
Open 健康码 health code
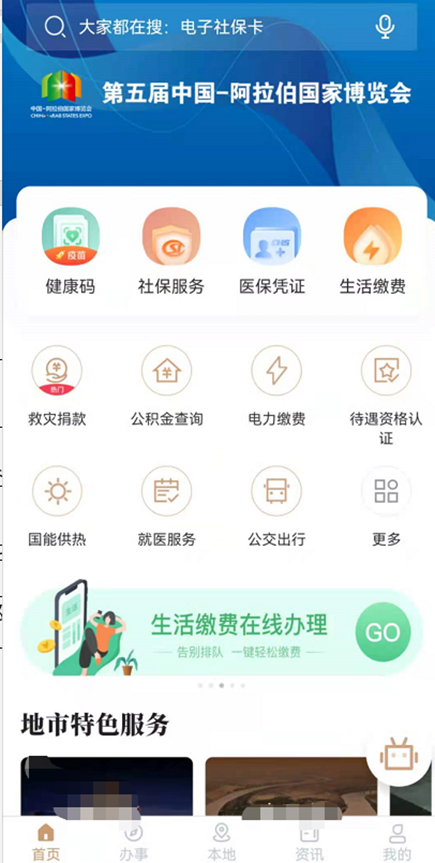(70, 252)
